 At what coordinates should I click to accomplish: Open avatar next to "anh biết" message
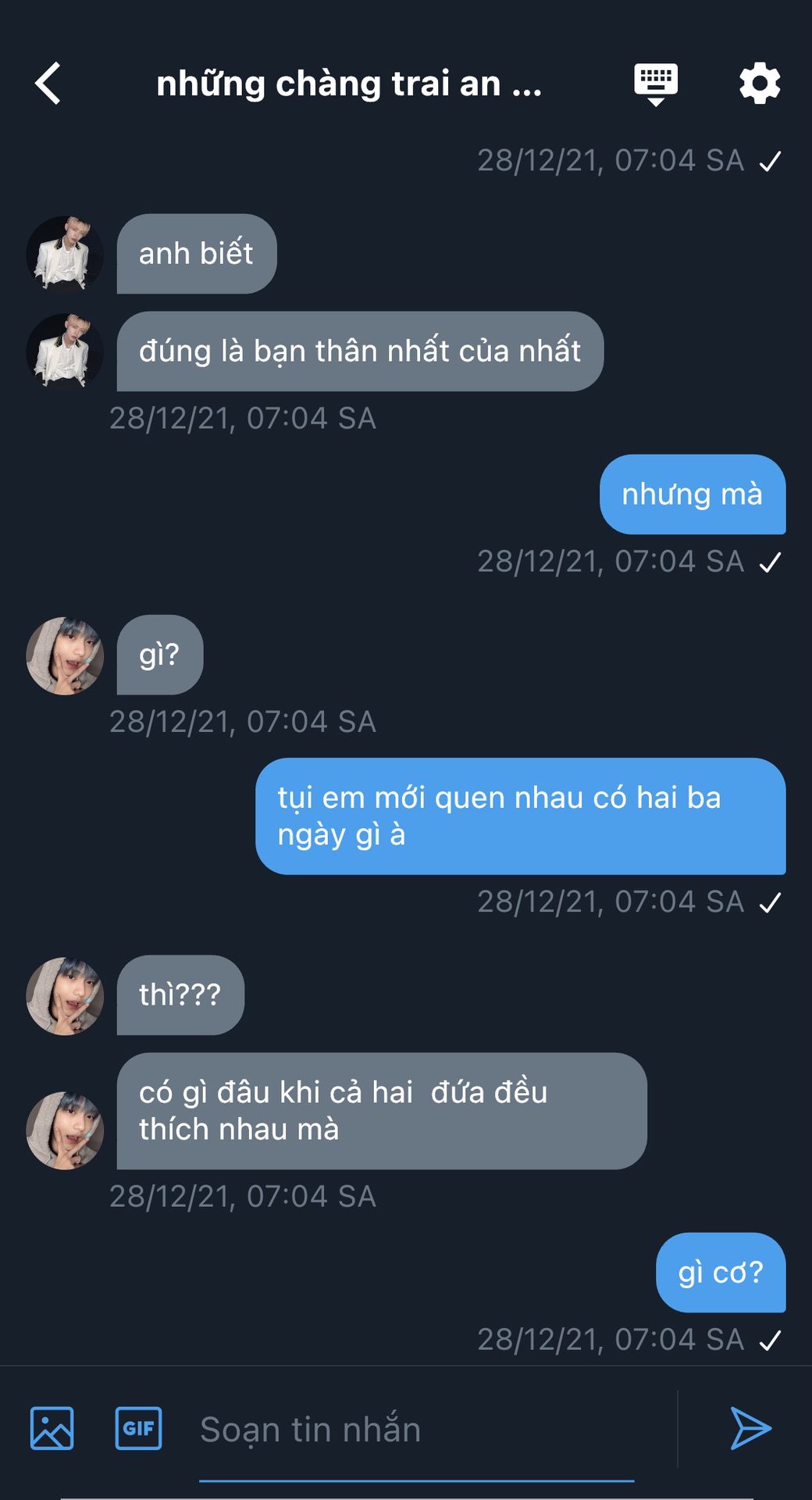[x=65, y=254]
